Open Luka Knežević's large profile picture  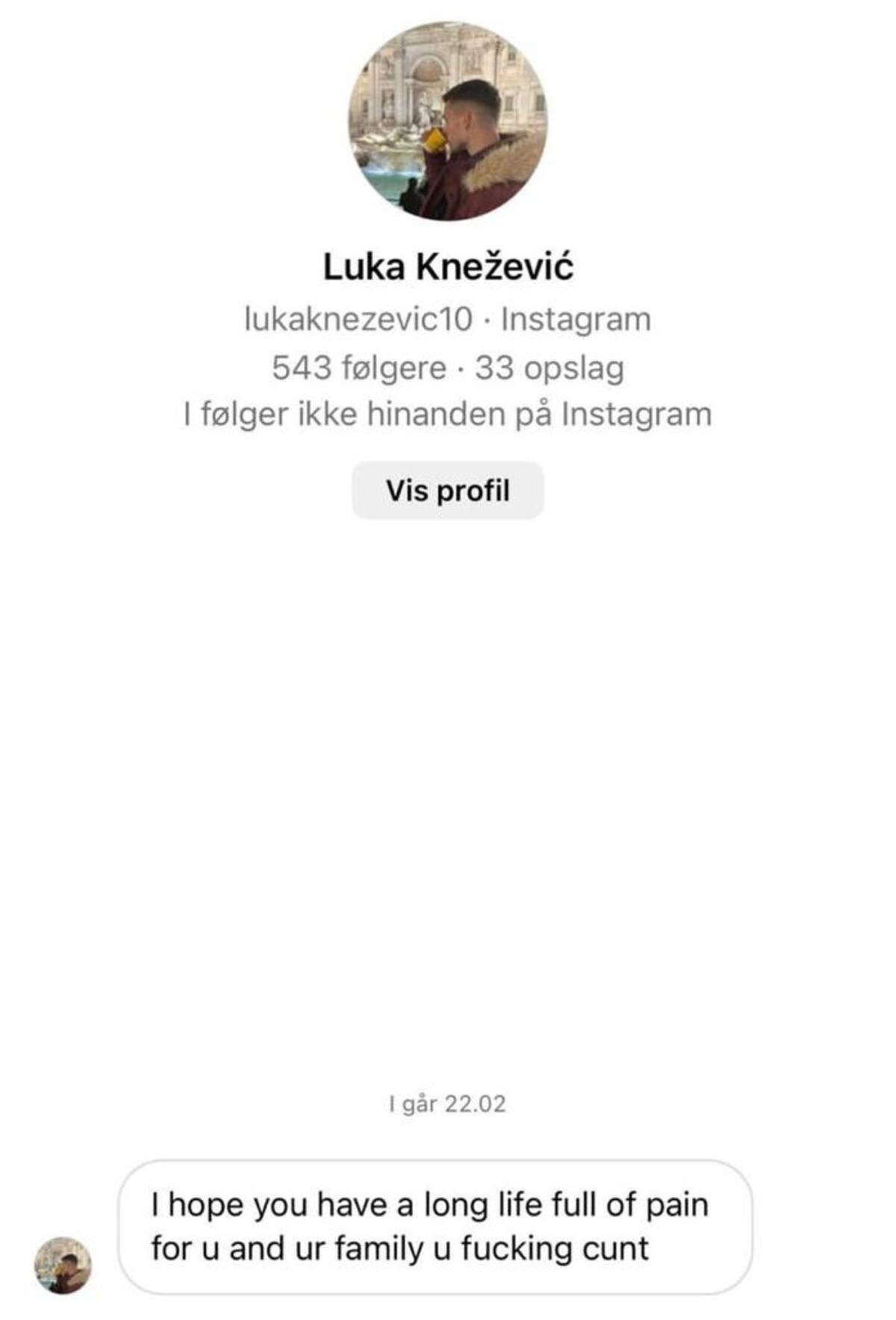448,121
